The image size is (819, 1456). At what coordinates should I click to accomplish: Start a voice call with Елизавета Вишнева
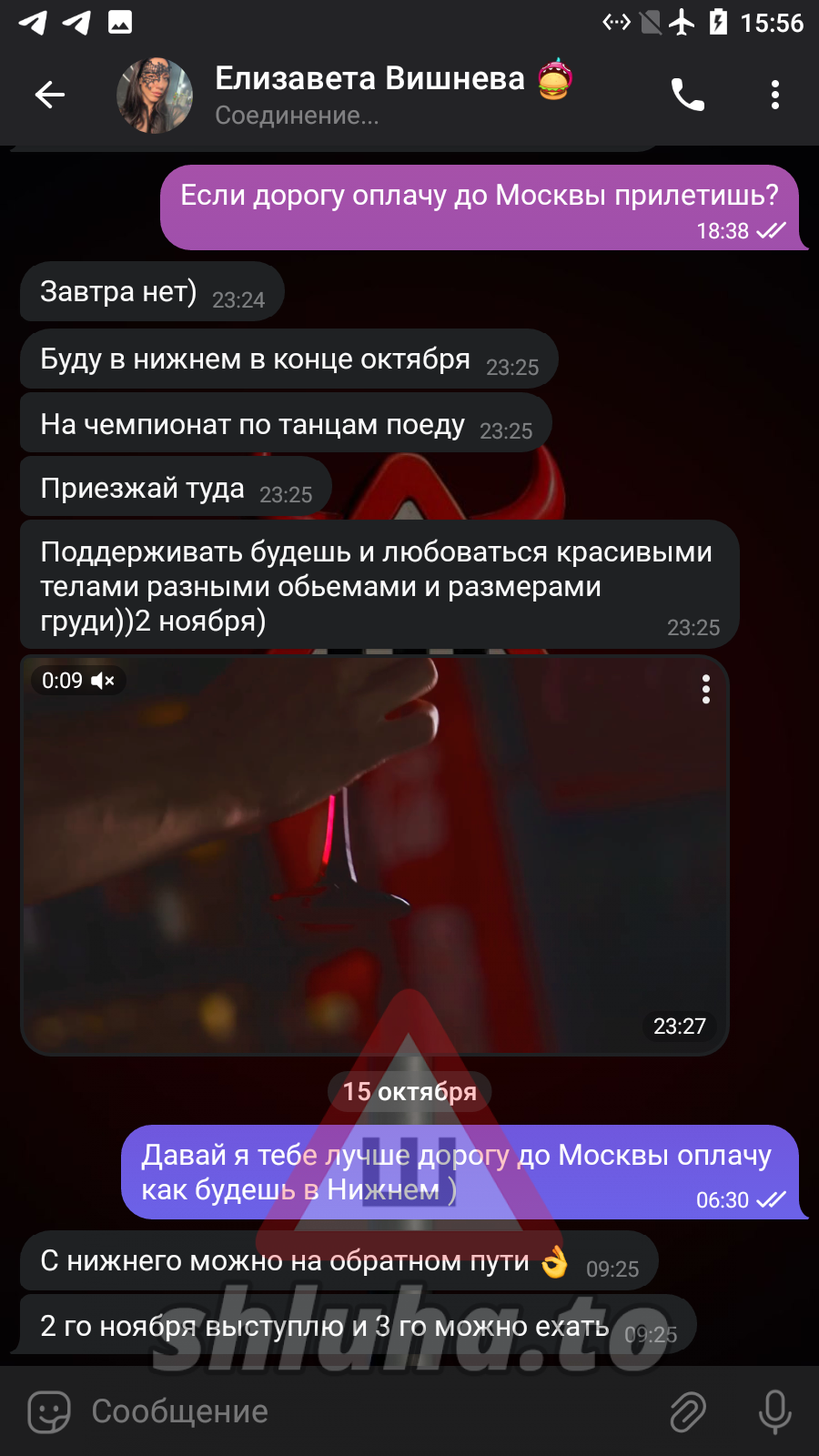point(687,95)
